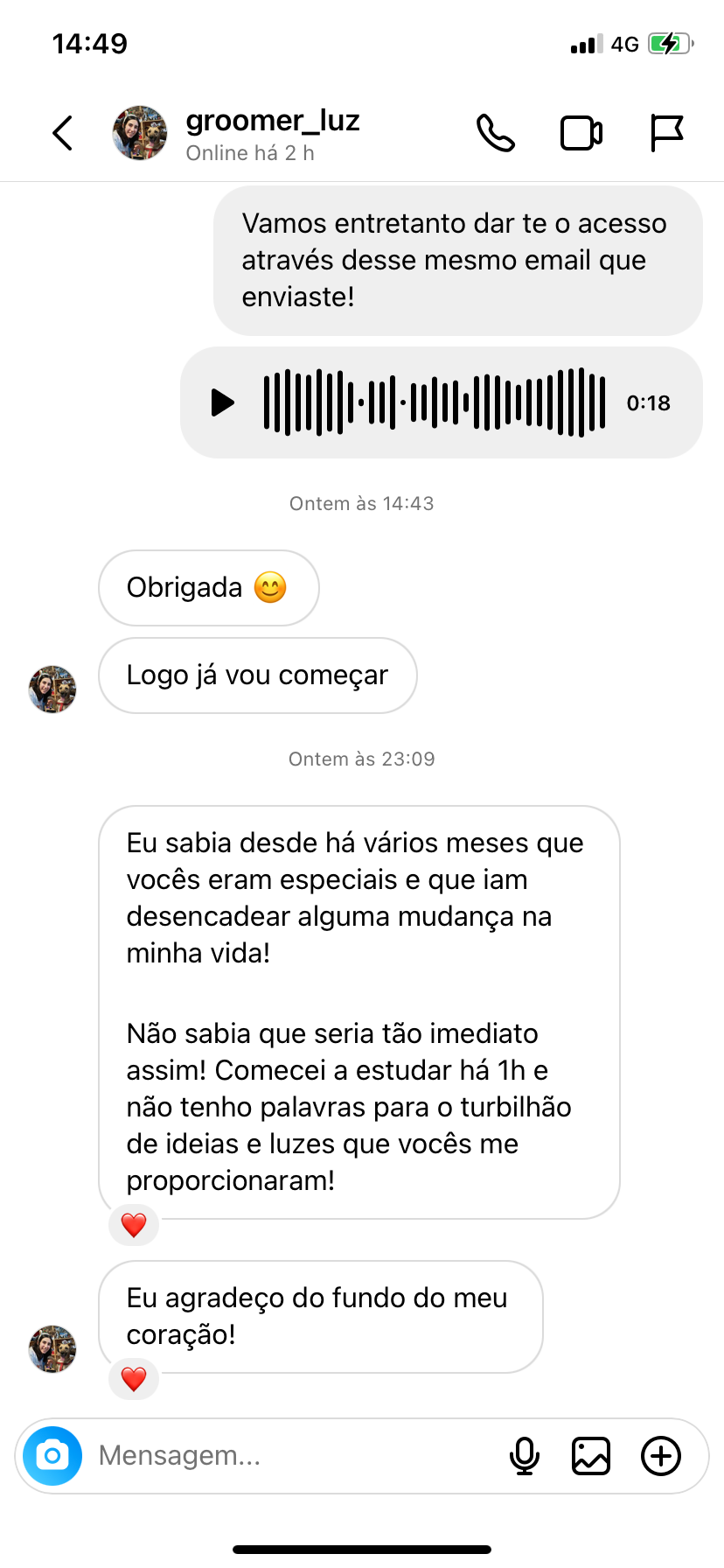Image resolution: width=724 pixels, height=1568 pixels.
Task: View heart reaction on the 'Eu sabia' message
Action: coord(134,1225)
